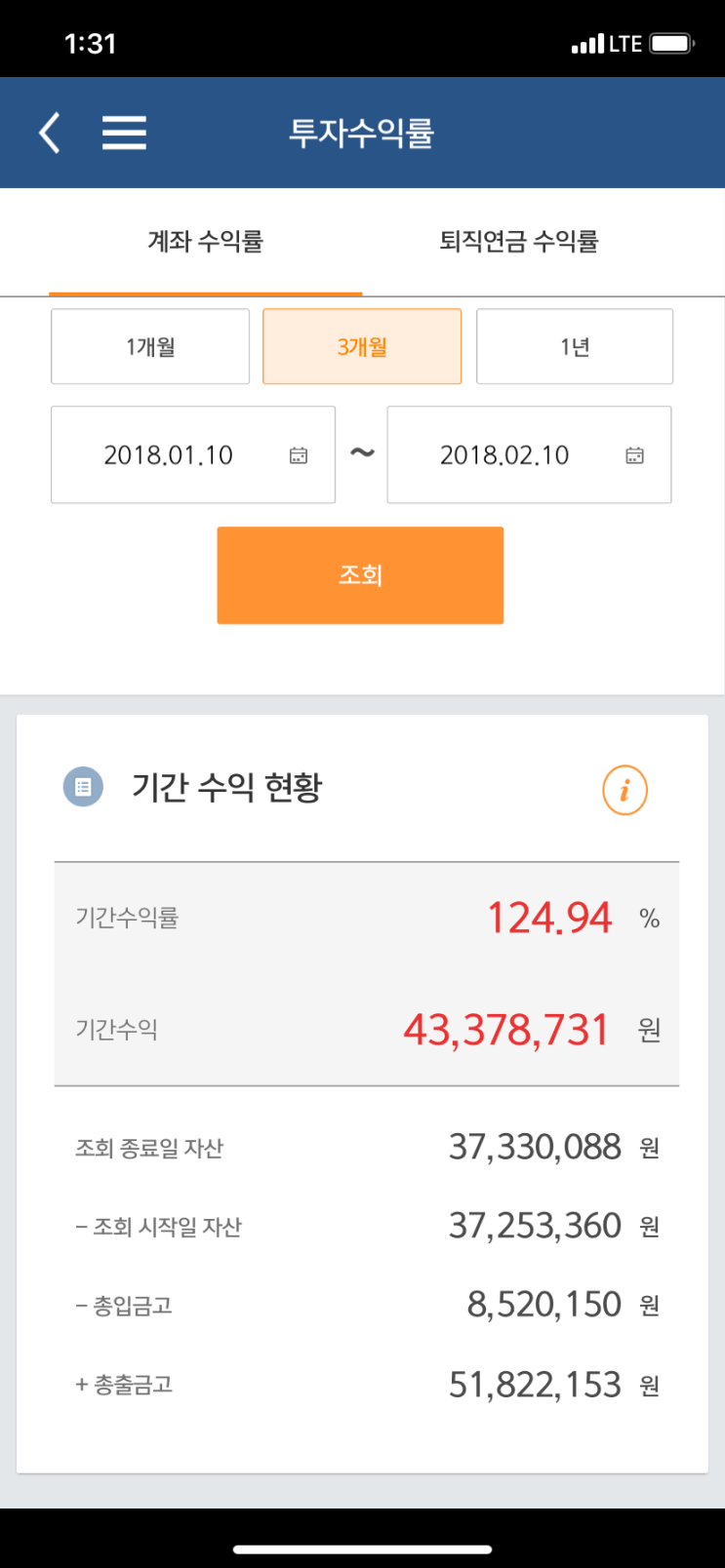
Task: Select the 1년 period option
Action: pyautogui.click(x=574, y=346)
